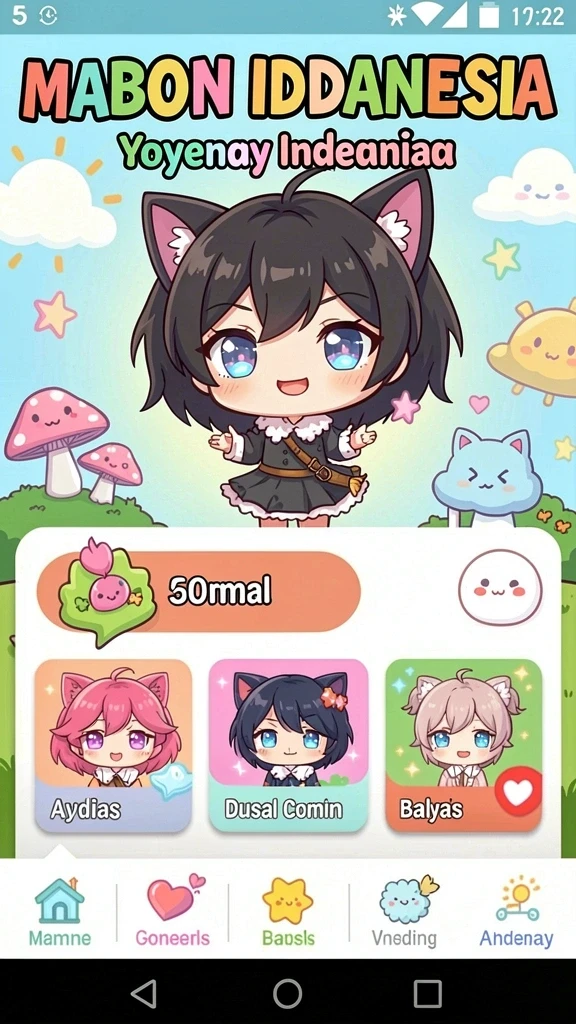The width and height of the screenshot is (576, 1024).
Task: Tap the round white face icon
Action: click(500, 586)
